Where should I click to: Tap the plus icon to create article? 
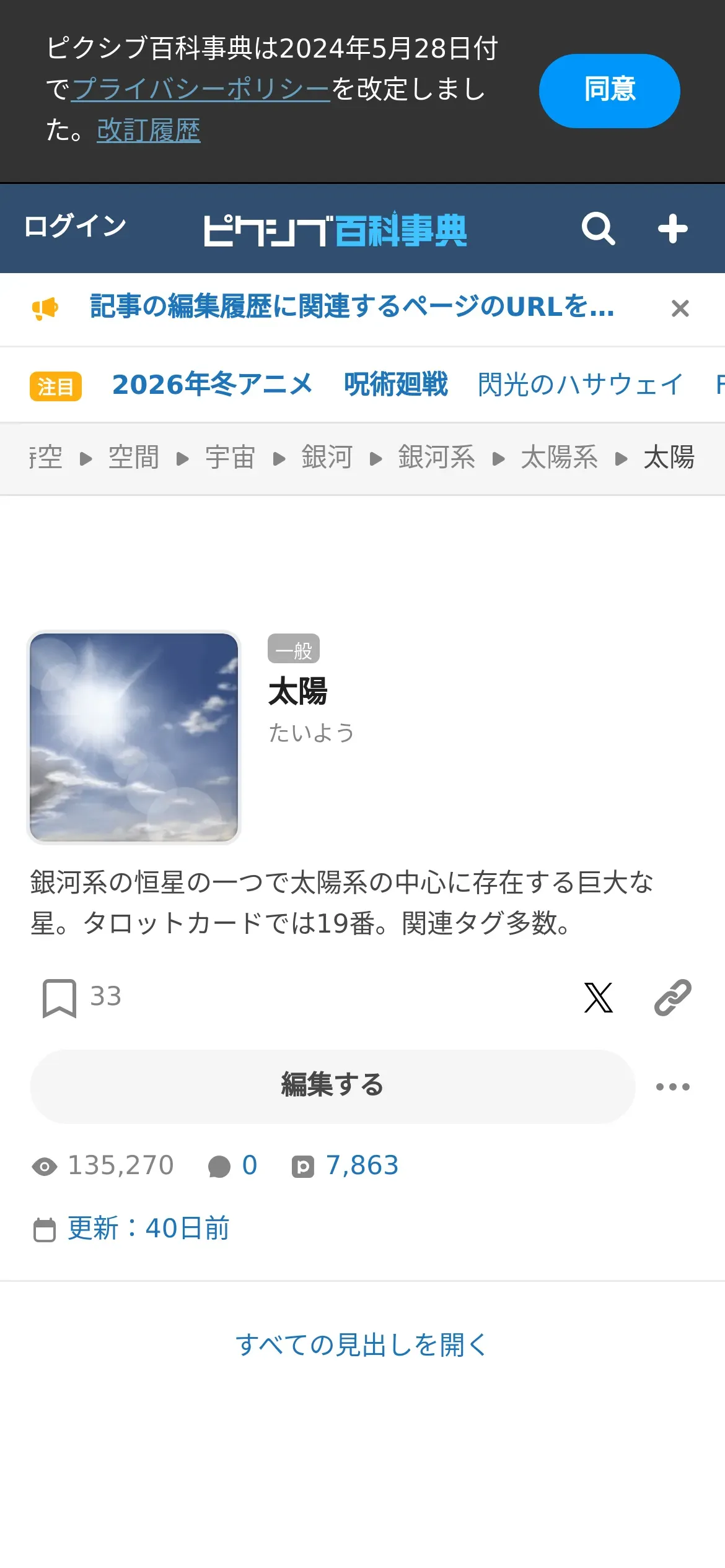point(672,229)
